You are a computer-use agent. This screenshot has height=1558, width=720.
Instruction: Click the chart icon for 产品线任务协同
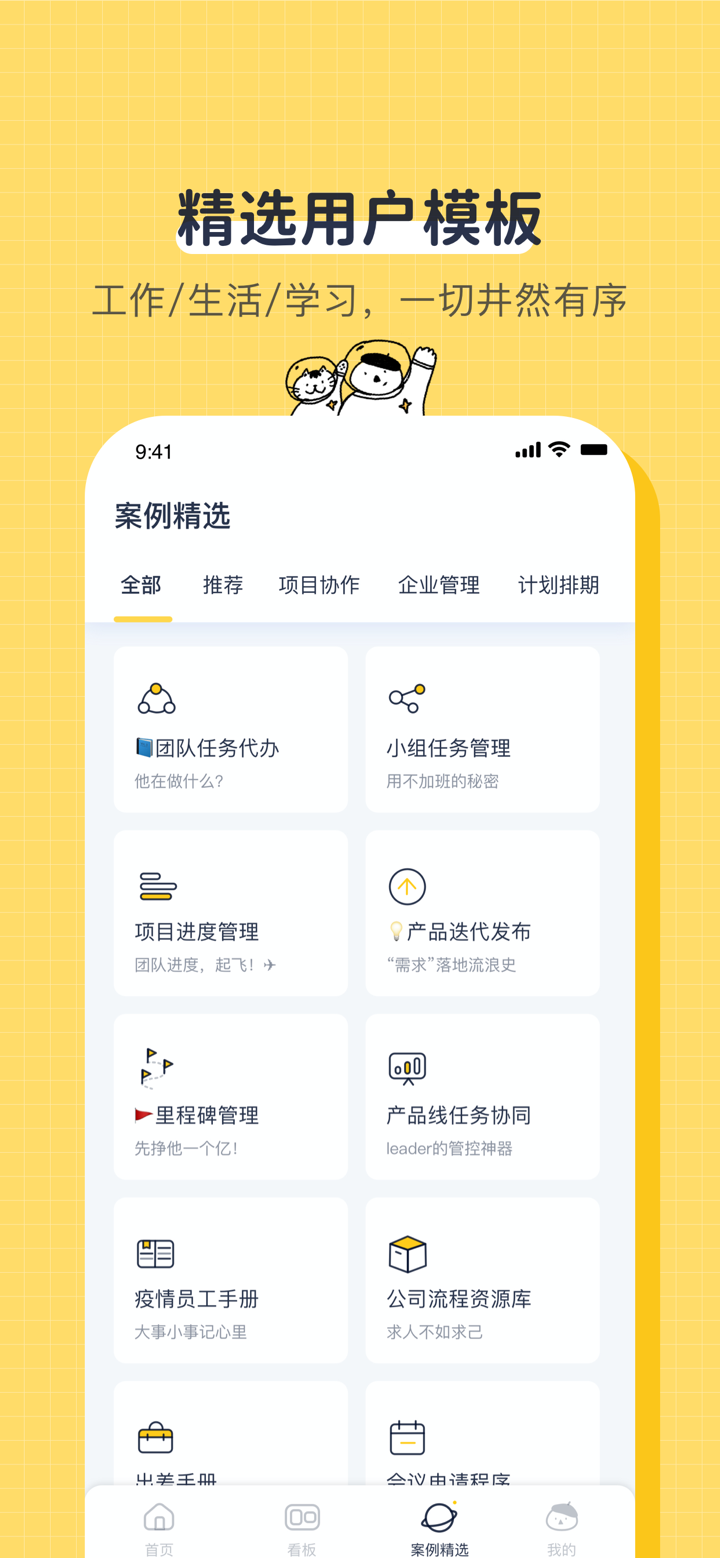click(x=406, y=1068)
